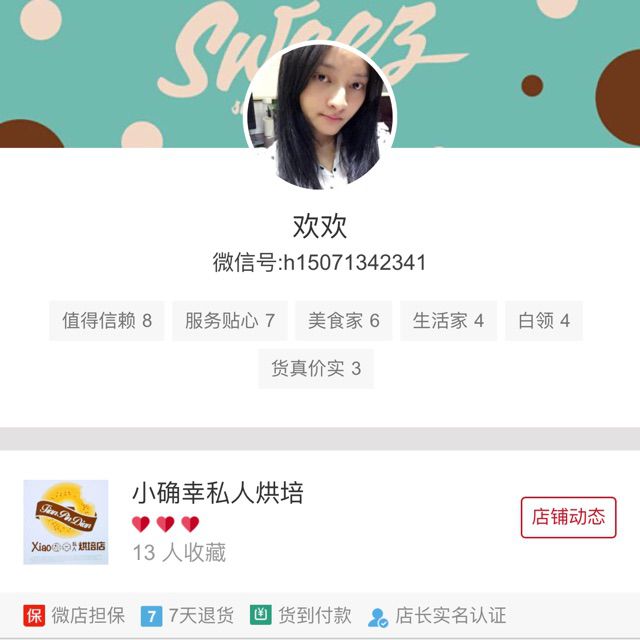View 欢欢's profile avatar photo

click(320, 116)
